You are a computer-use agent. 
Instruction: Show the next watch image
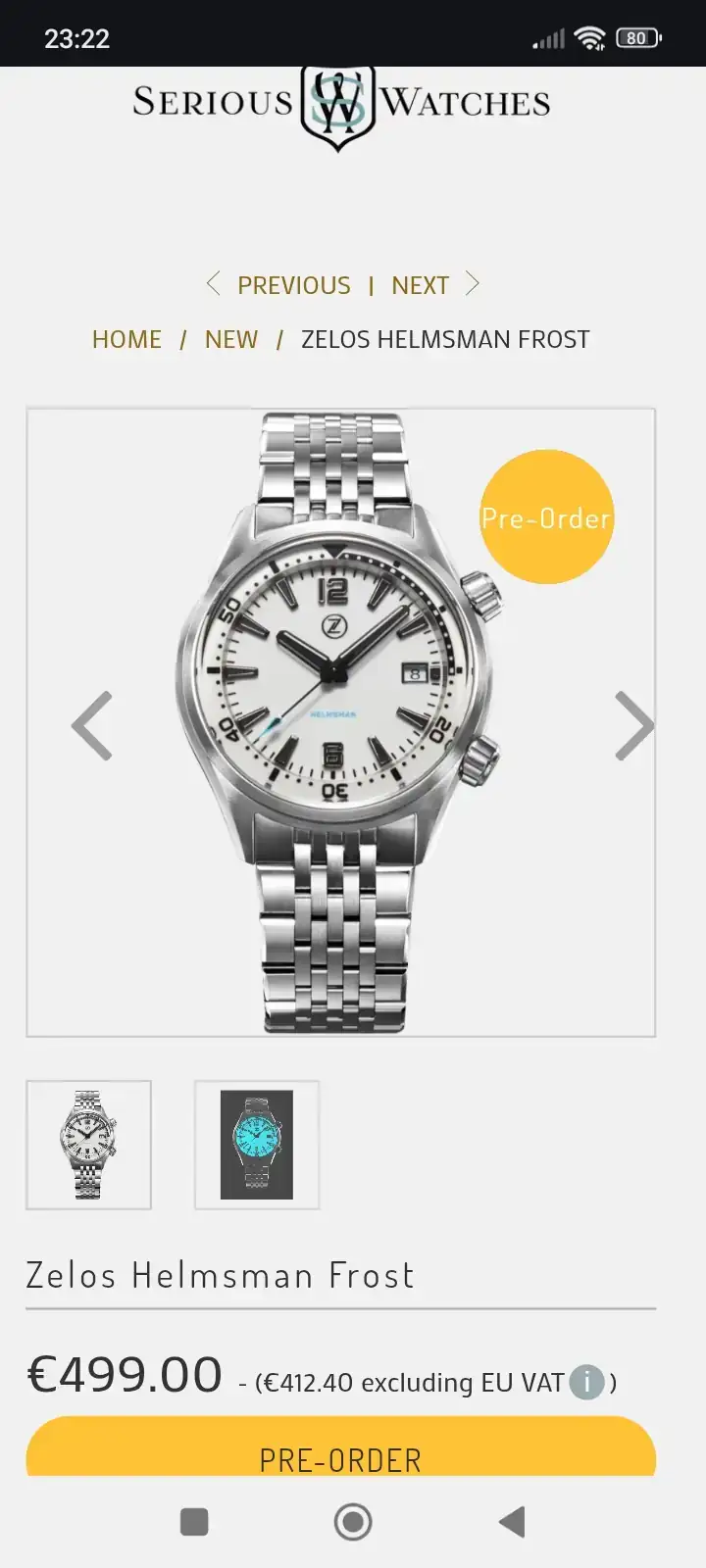[632, 726]
